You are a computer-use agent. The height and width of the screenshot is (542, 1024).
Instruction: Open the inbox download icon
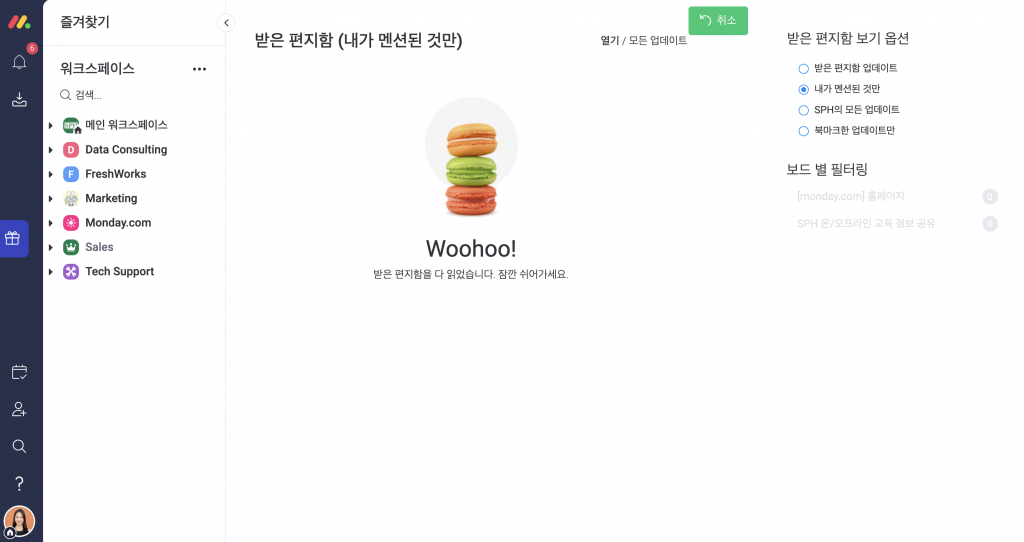pyautogui.click(x=19, y=99)
